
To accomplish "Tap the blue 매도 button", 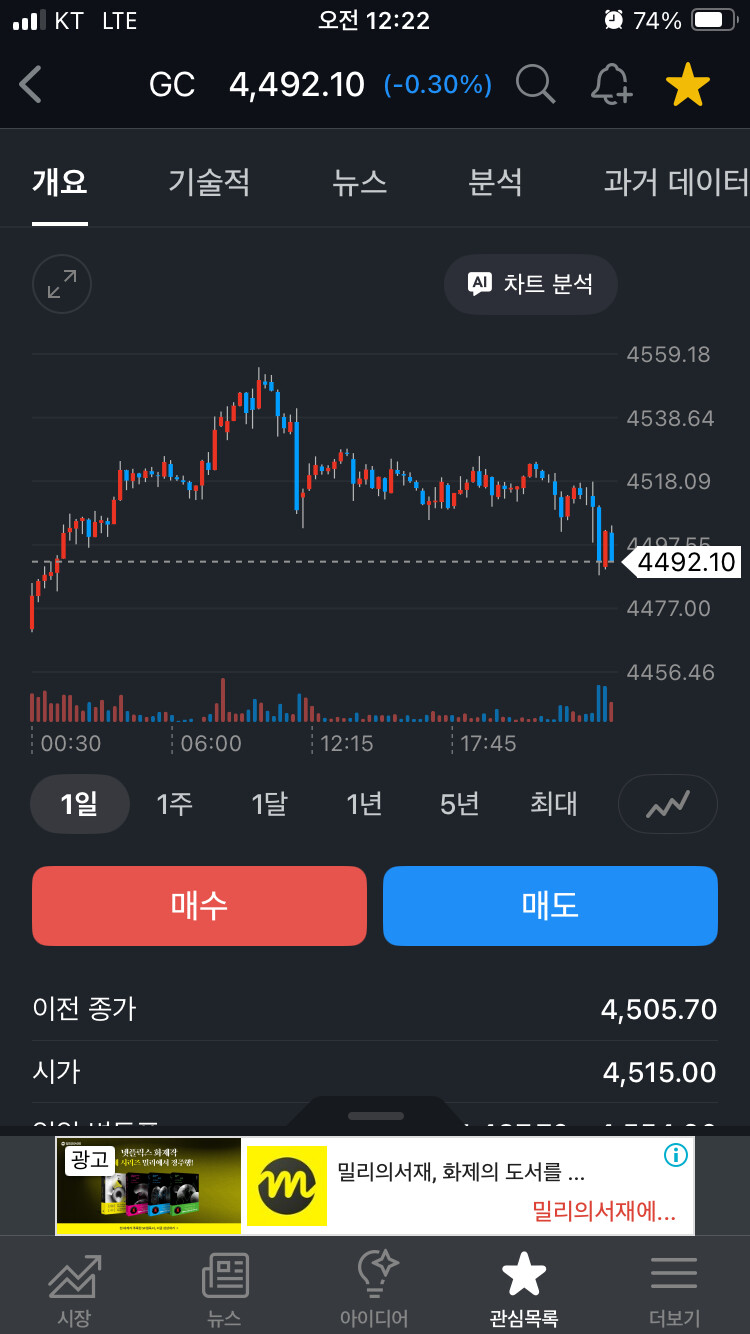I will click(550, 905).
